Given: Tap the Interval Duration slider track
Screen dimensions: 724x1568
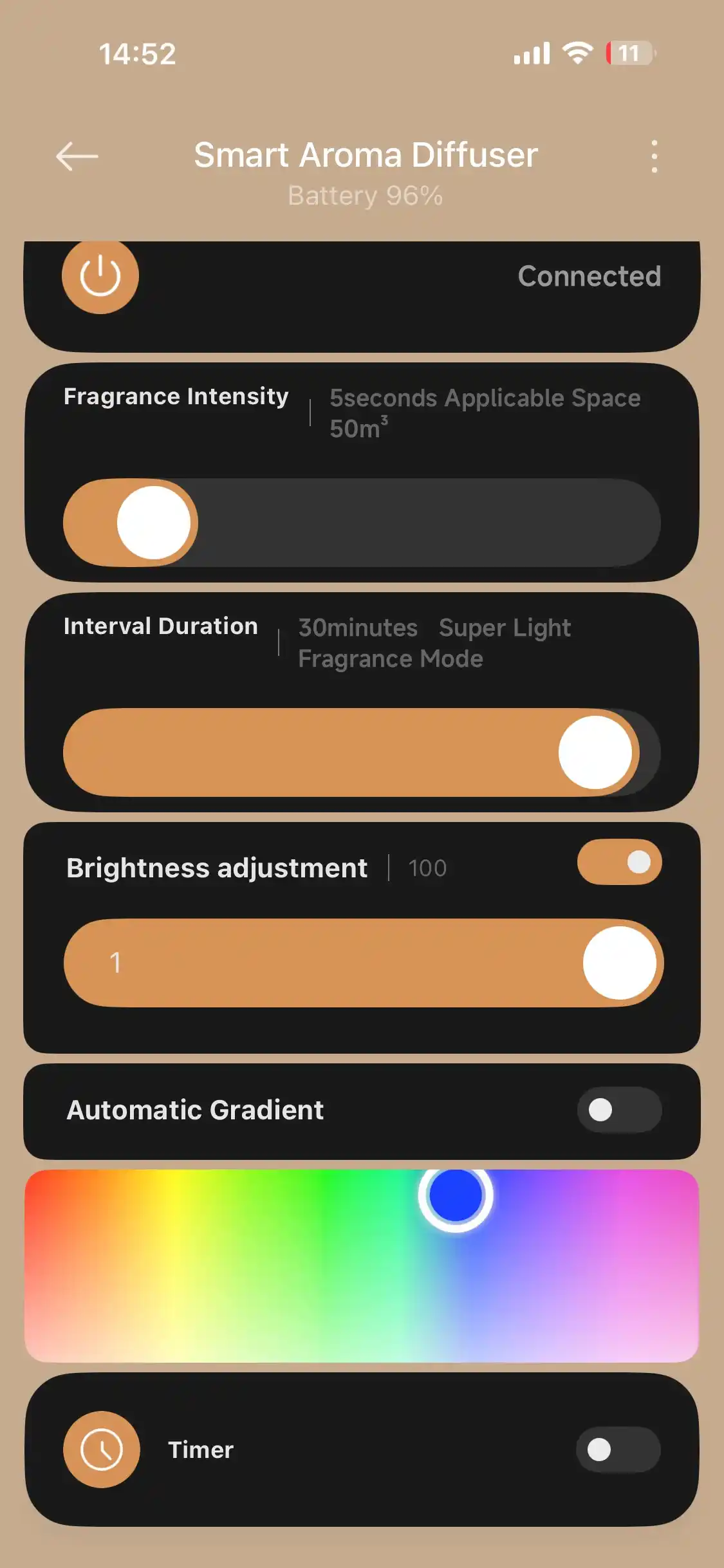Looking at the screenshot, I should (x=362, y=752).
